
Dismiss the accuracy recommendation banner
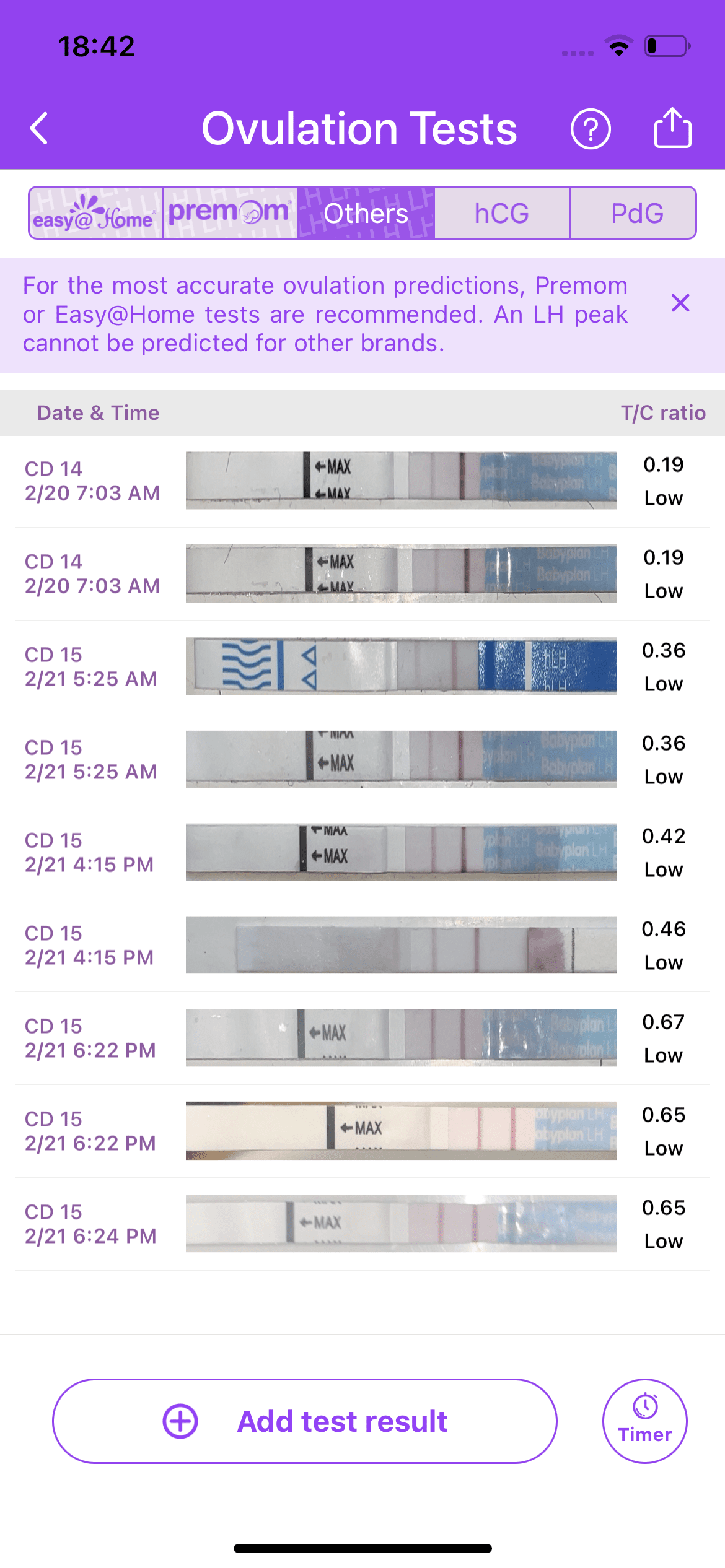[x=680, y=303]
